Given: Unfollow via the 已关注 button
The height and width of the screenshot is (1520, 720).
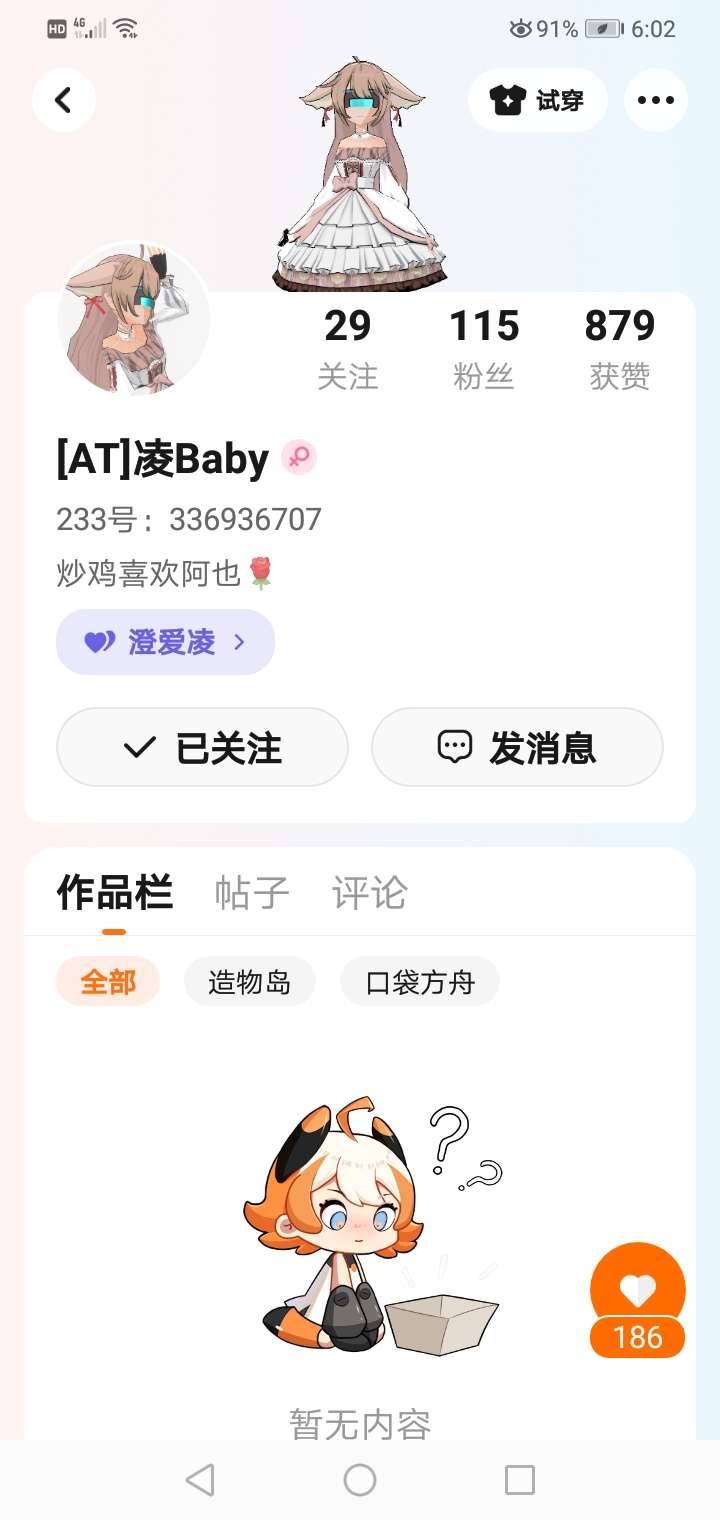Looking at the screenshot, I should pyautogui.click(x=202, y=747).
